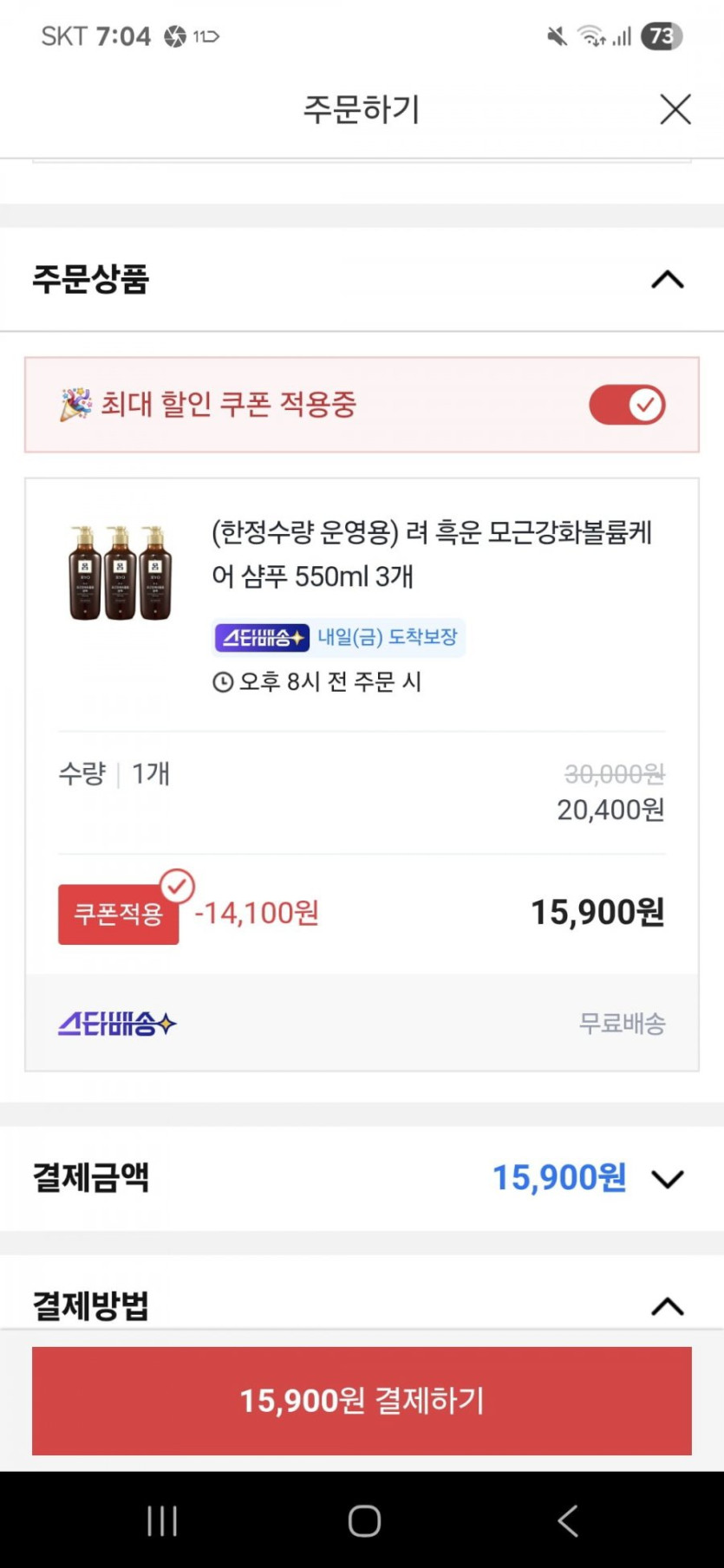724x1568 pixels.
Task: Go back with the system back button
Action: 567,1520
